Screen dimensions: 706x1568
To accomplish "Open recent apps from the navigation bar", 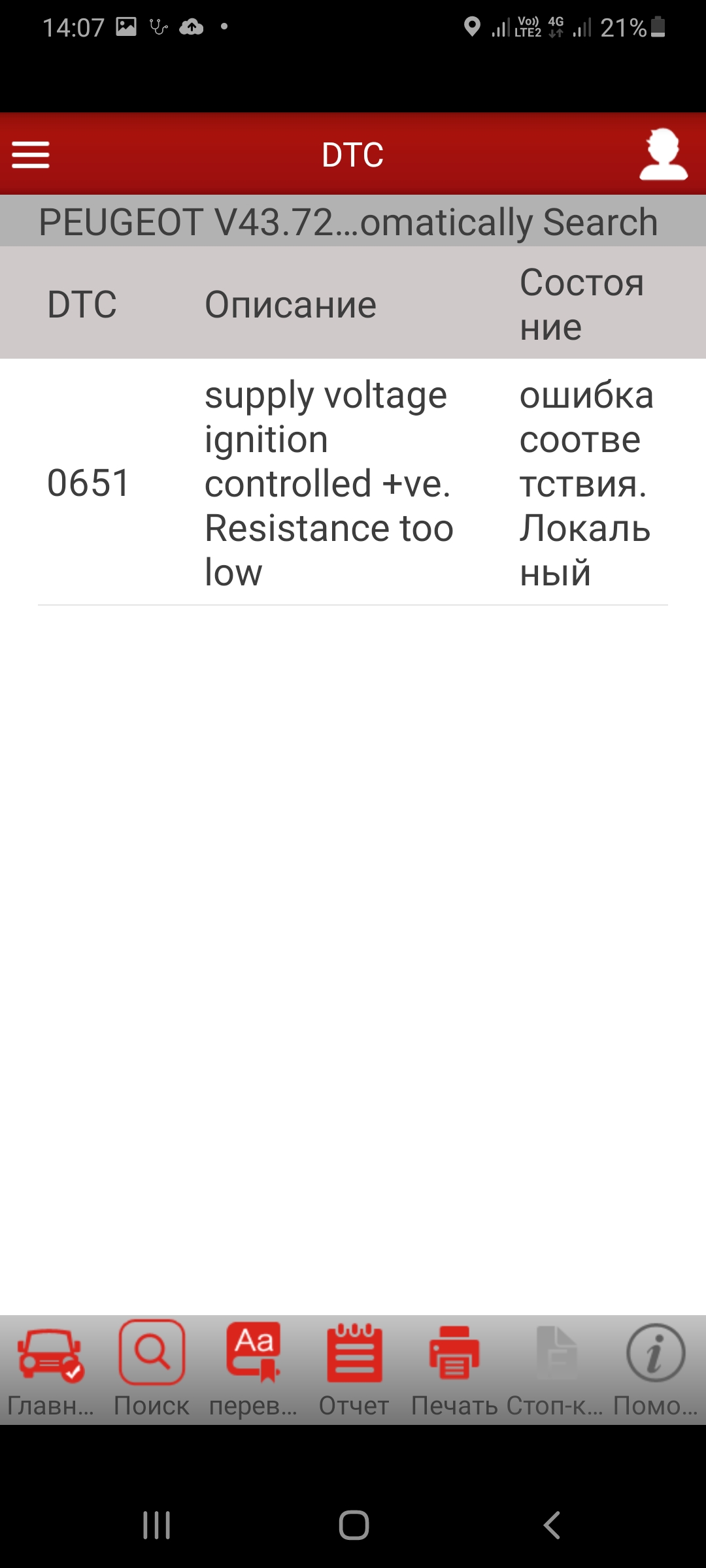I will [x=157, y=1526].
